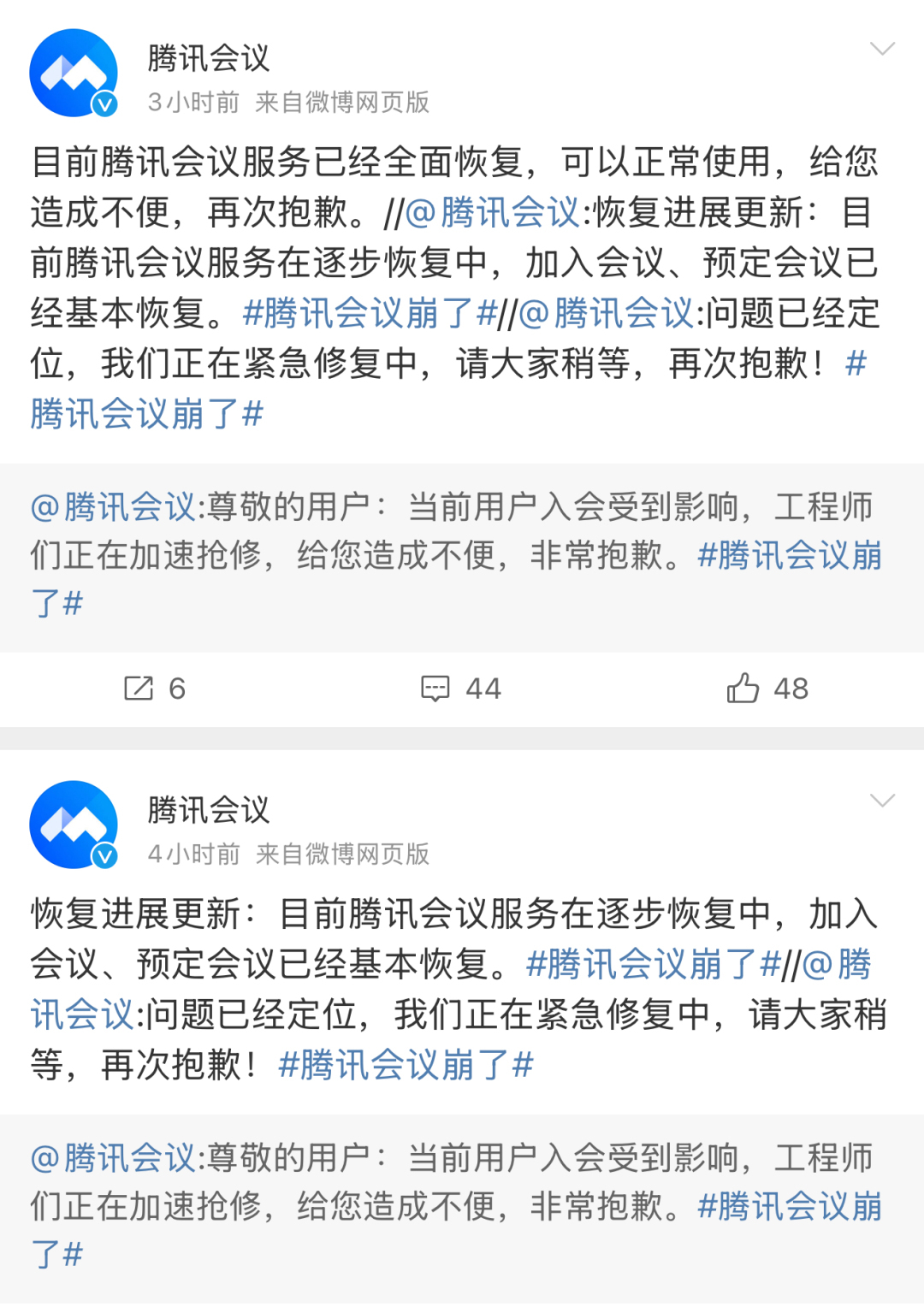Open #腾讯会议崩了# hashtag after 已经基本恢复 in first post
Image resolution: width=924 pixels, height=1307 pixels.
(x=370, y=314)
